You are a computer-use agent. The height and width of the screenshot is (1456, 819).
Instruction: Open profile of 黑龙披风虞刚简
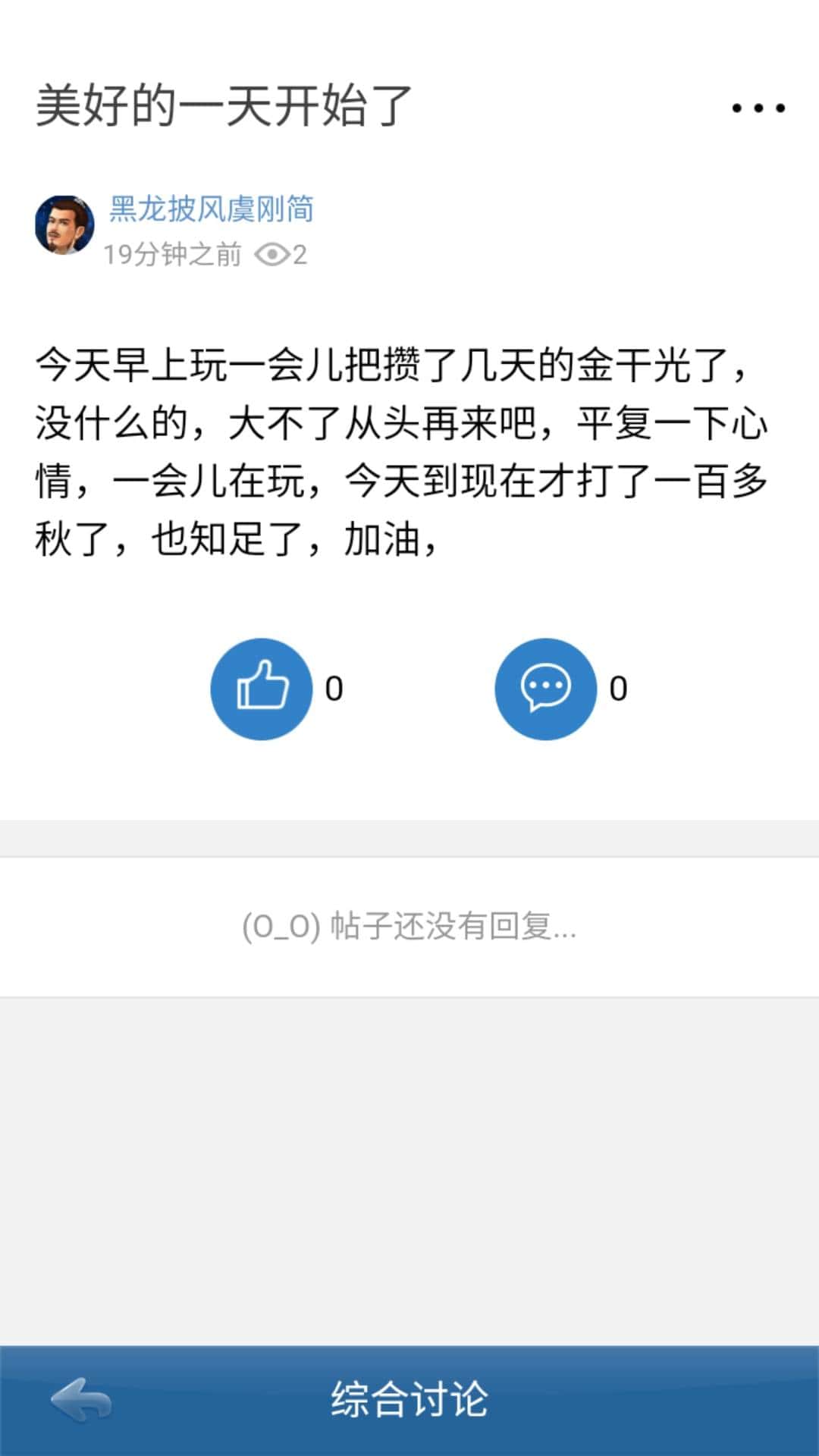(212, 211)
